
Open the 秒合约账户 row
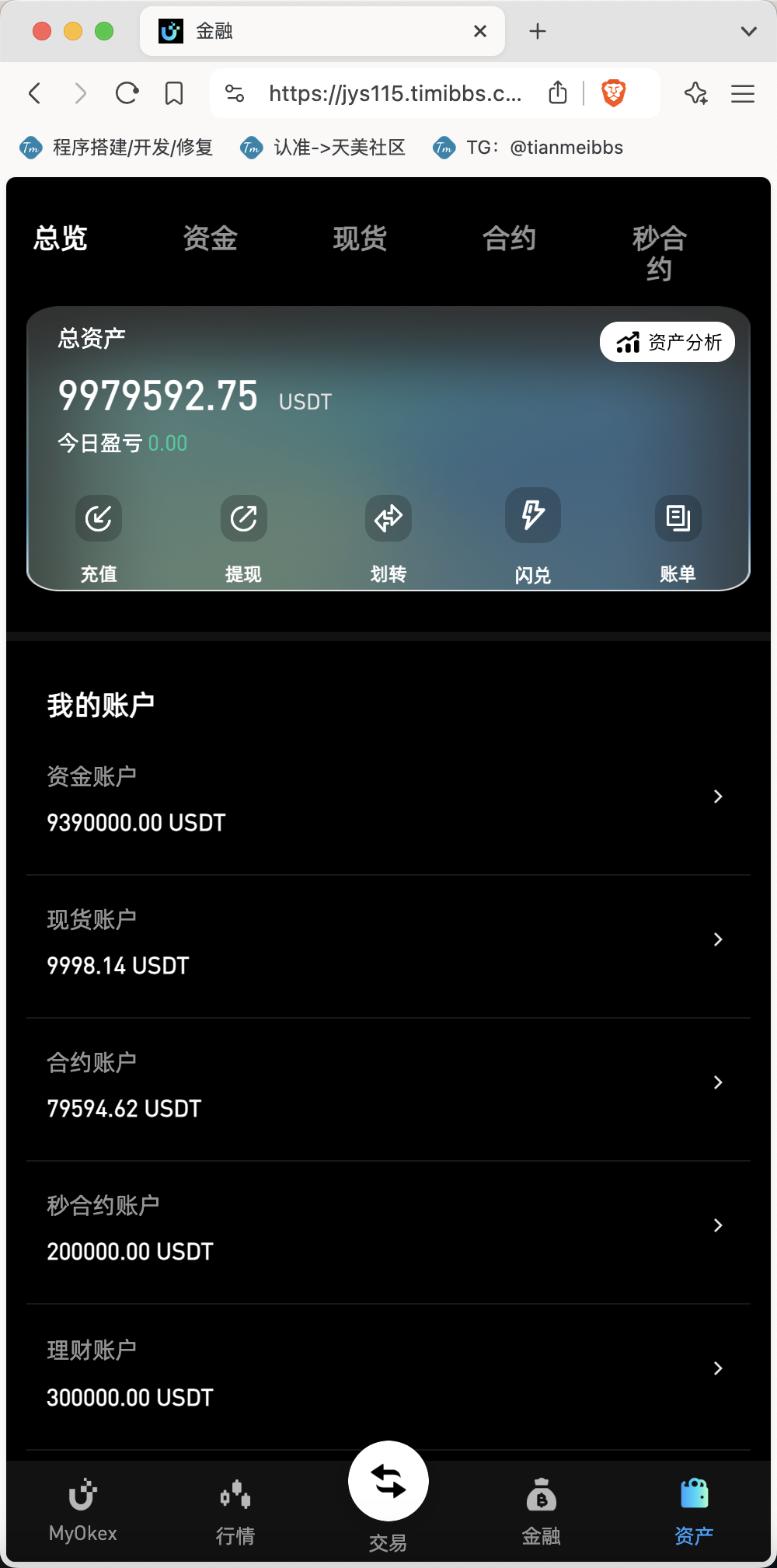click(x=388, y=1228)
